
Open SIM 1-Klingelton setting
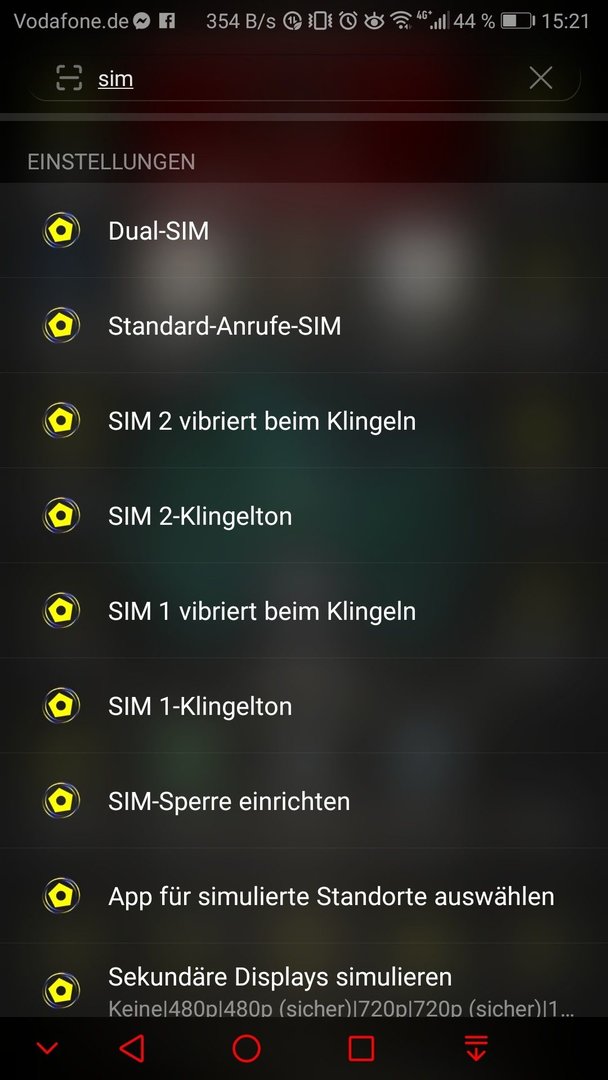(304, 706)
